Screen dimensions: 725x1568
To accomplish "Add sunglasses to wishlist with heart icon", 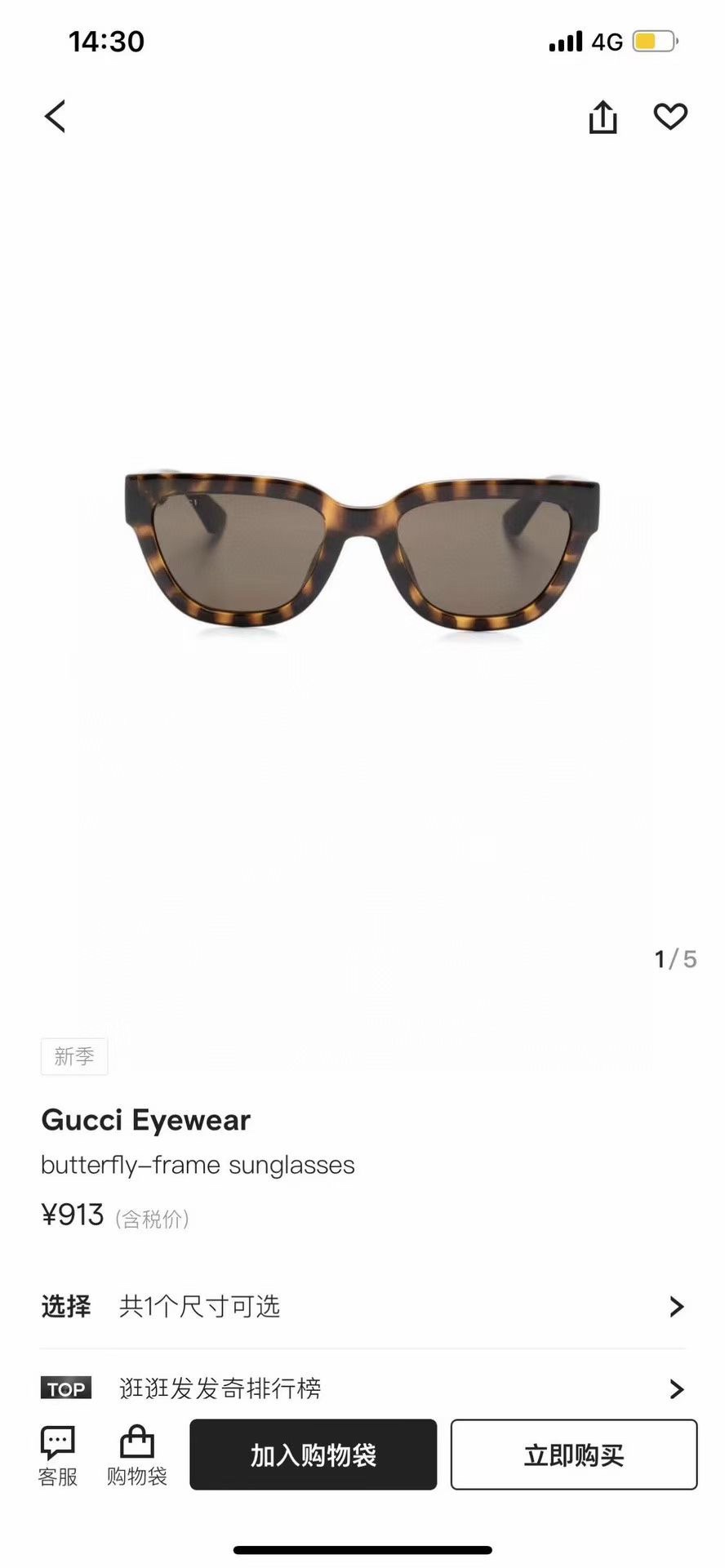I will pyautogui.click(x=670, y=117).
